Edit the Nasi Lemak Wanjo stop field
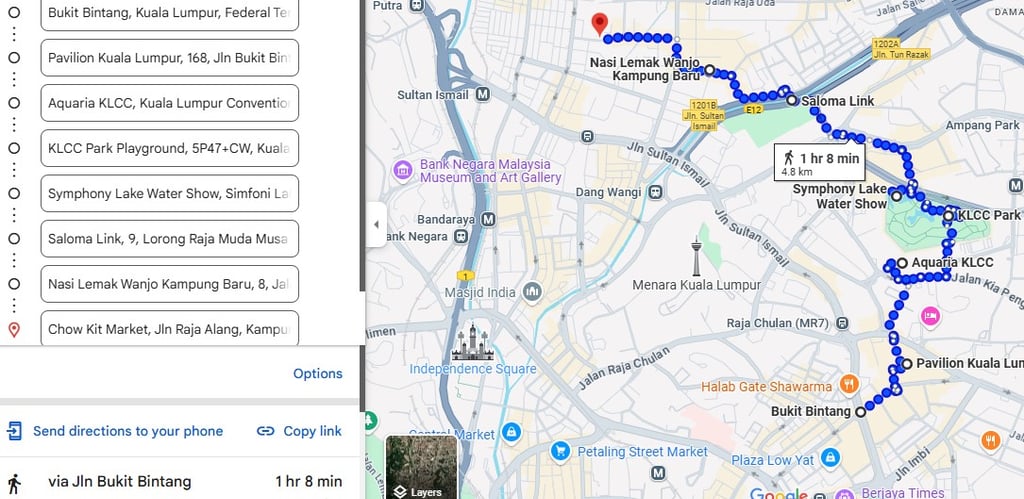Screen dimensions: 1024x499 [x=169, y=284]
